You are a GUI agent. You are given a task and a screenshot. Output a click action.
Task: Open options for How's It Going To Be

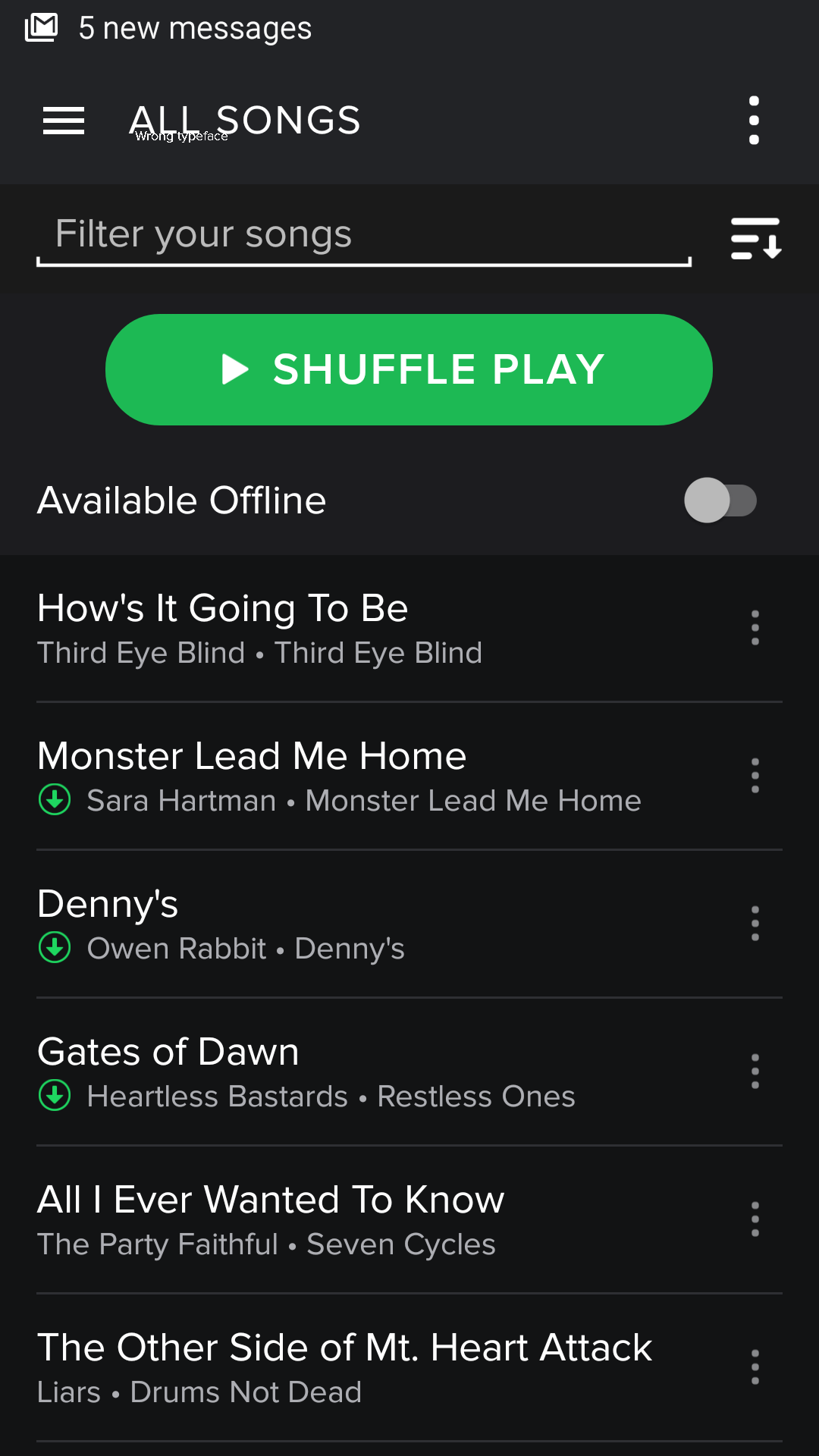(x=755, y=628)
